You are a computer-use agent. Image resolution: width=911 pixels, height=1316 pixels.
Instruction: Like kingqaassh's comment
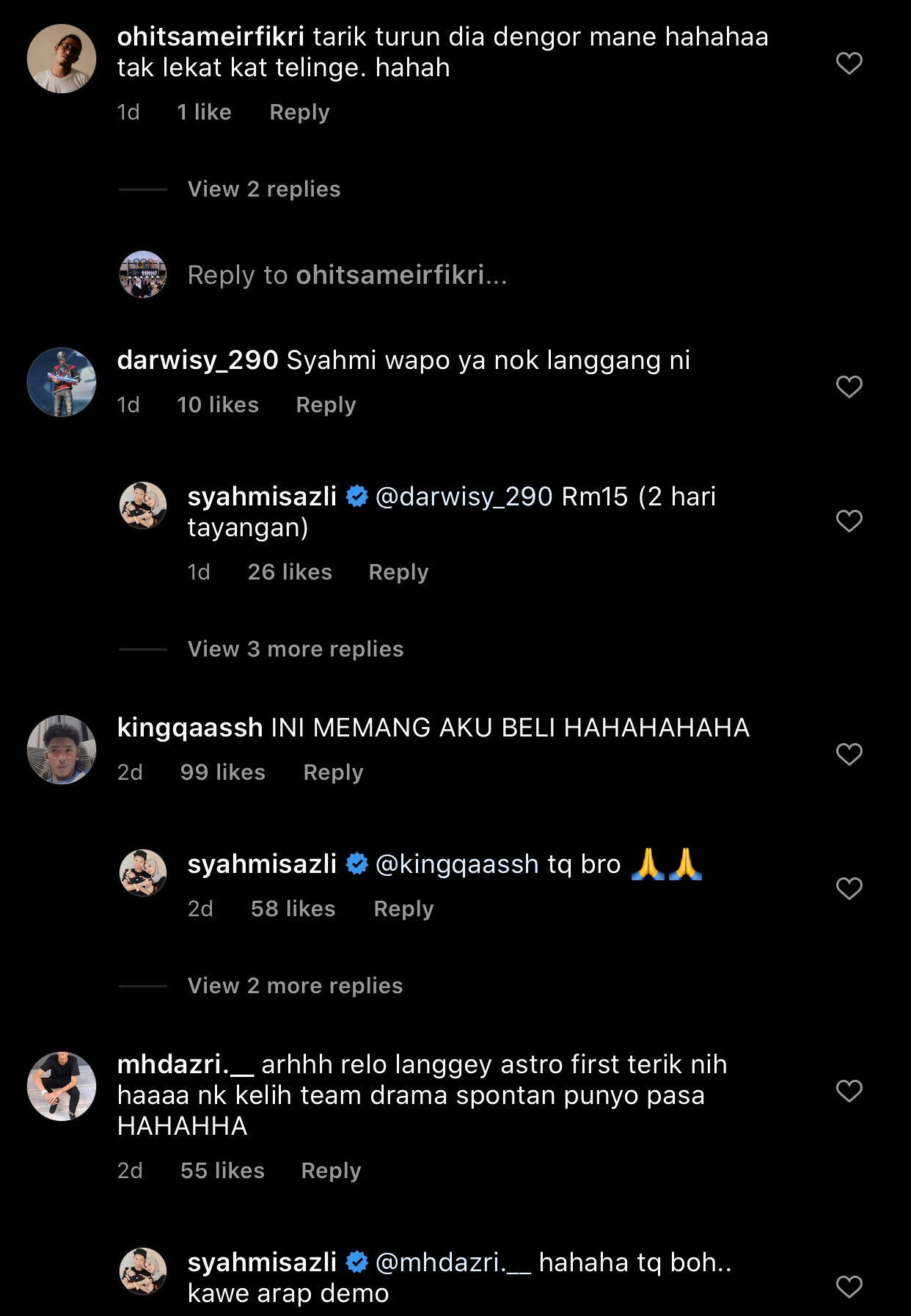[x=849, y=754]
